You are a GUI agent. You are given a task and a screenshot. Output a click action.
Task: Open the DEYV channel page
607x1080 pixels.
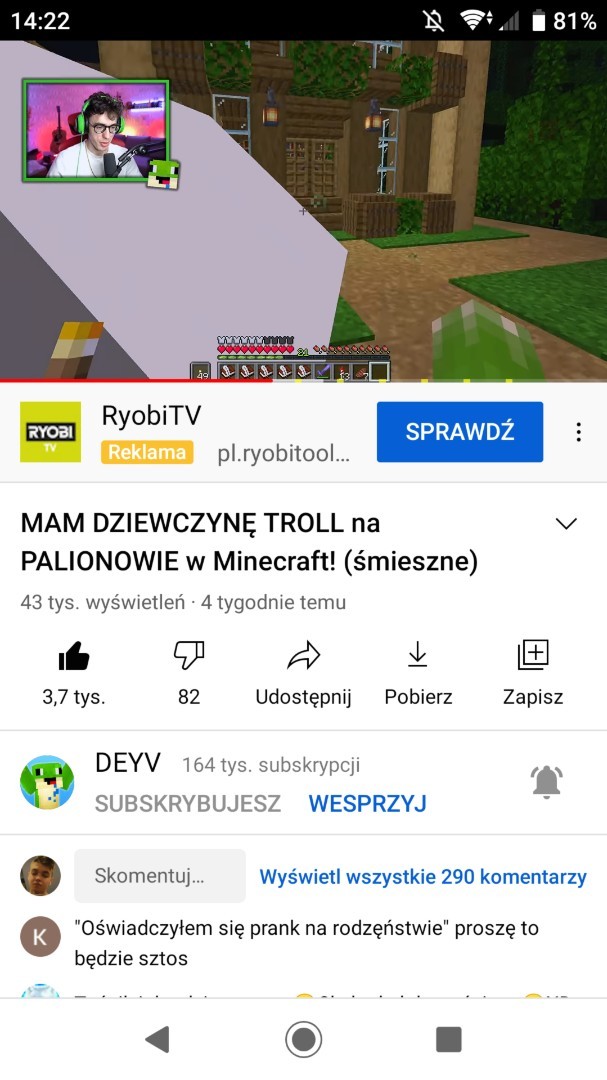(47, 782)
